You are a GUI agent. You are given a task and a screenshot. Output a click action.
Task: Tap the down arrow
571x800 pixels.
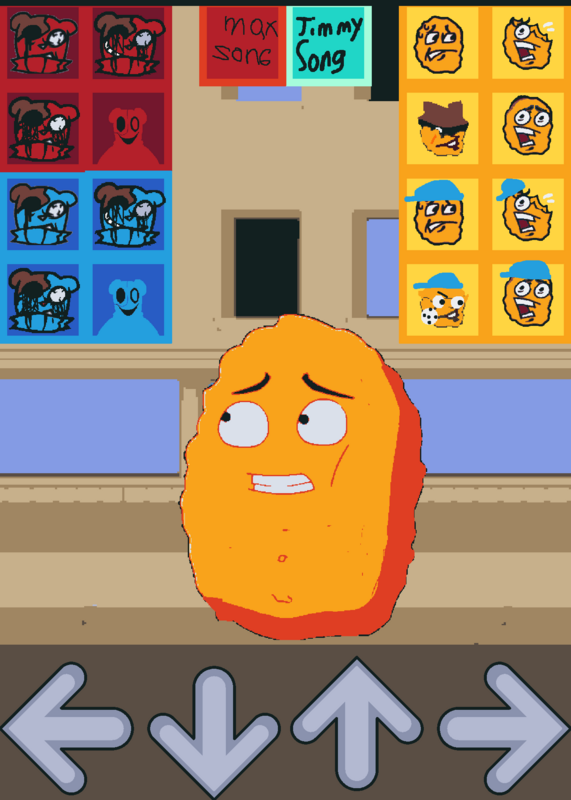click(214, 732)
